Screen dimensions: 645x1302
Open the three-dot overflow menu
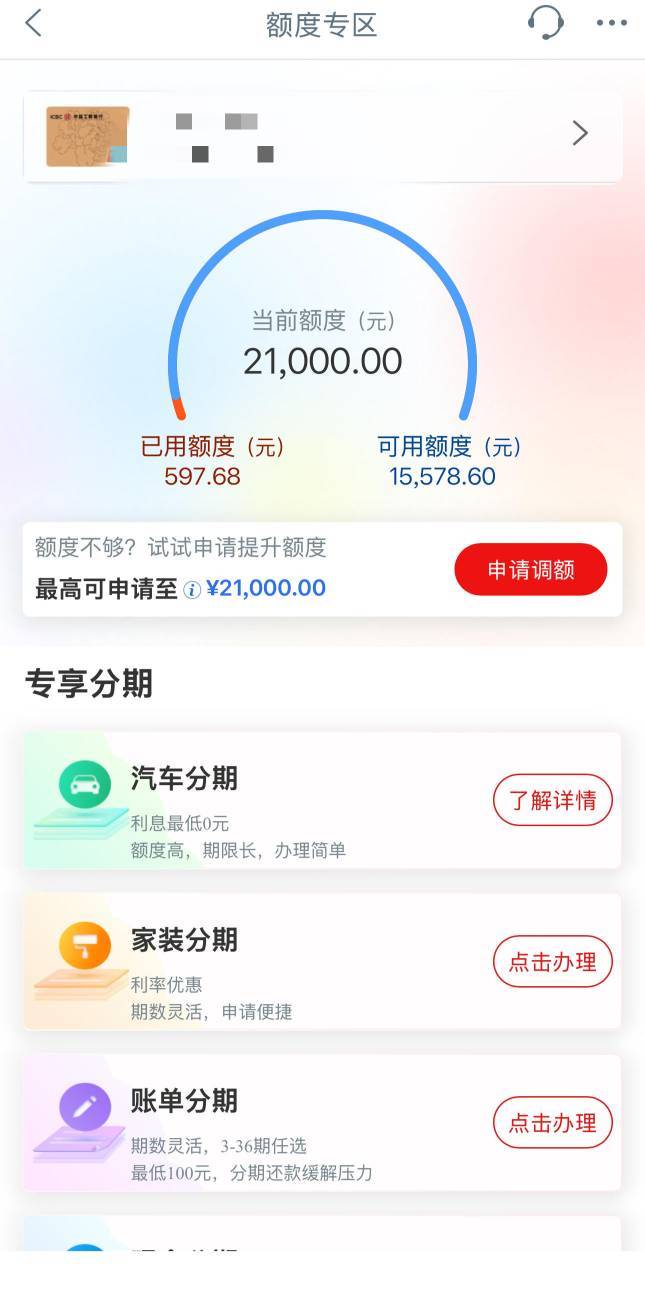pyautogui.click(x=611, y=23)
